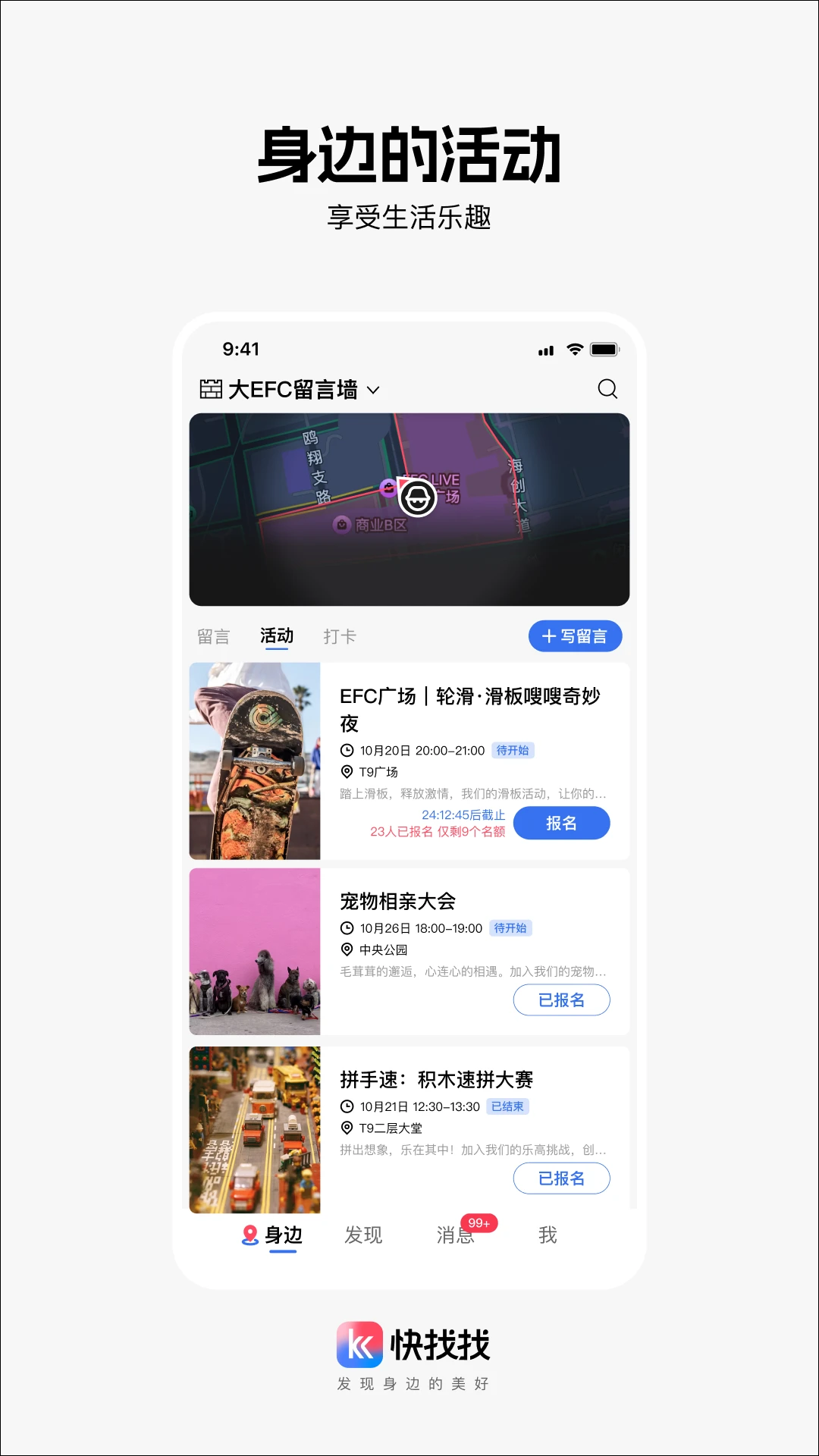Tap the 待开始 status badge on the skating event
The image size is (819, 1456).
pyautogui.click(x=513, y=750)
